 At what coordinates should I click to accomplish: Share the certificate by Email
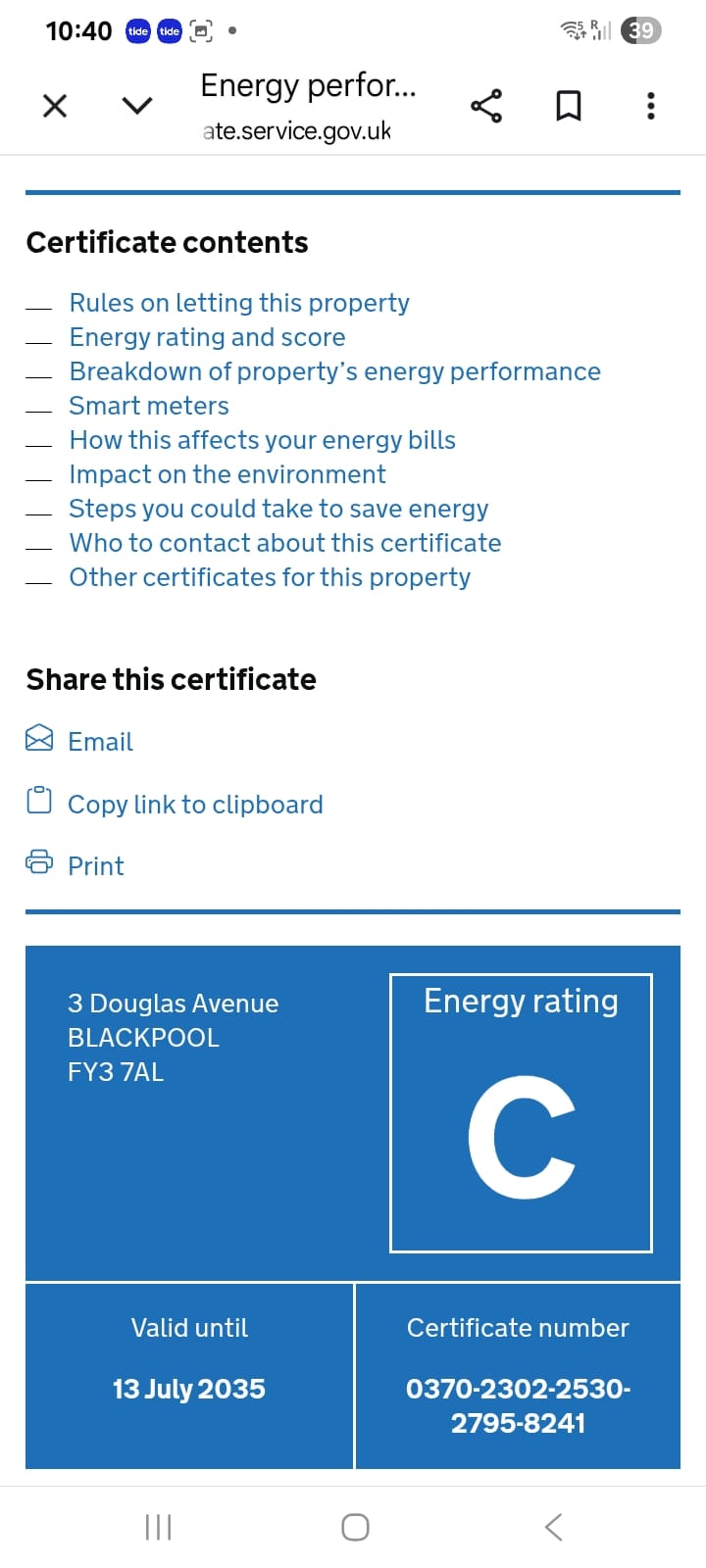pos(100,742)
